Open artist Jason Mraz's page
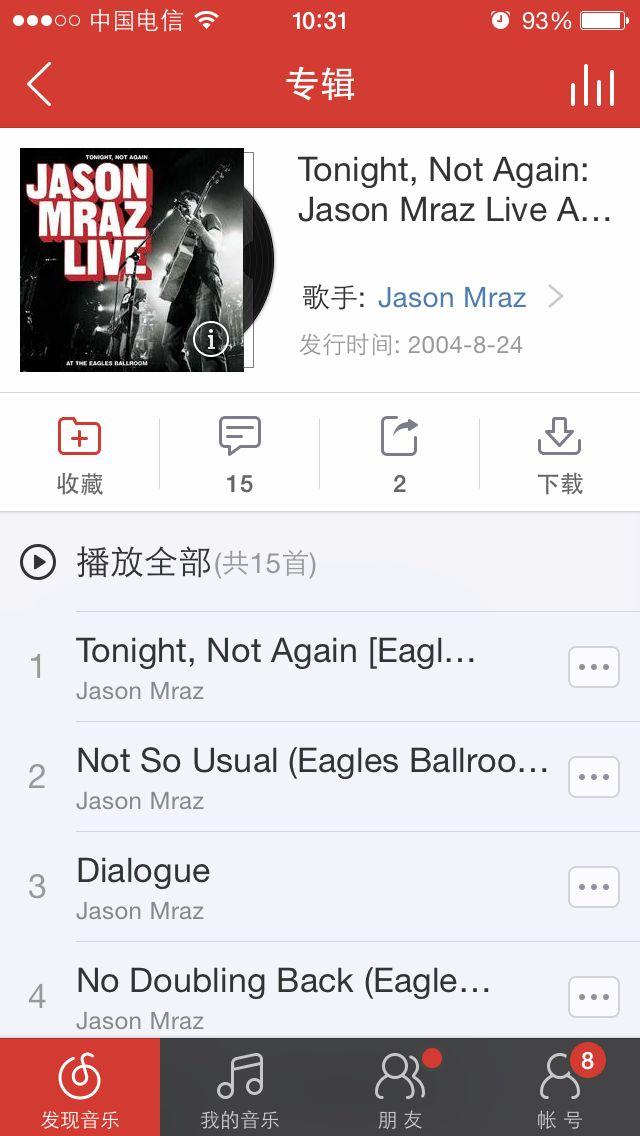The height and width of the screenshot is (1136, 640). (452, 297)
